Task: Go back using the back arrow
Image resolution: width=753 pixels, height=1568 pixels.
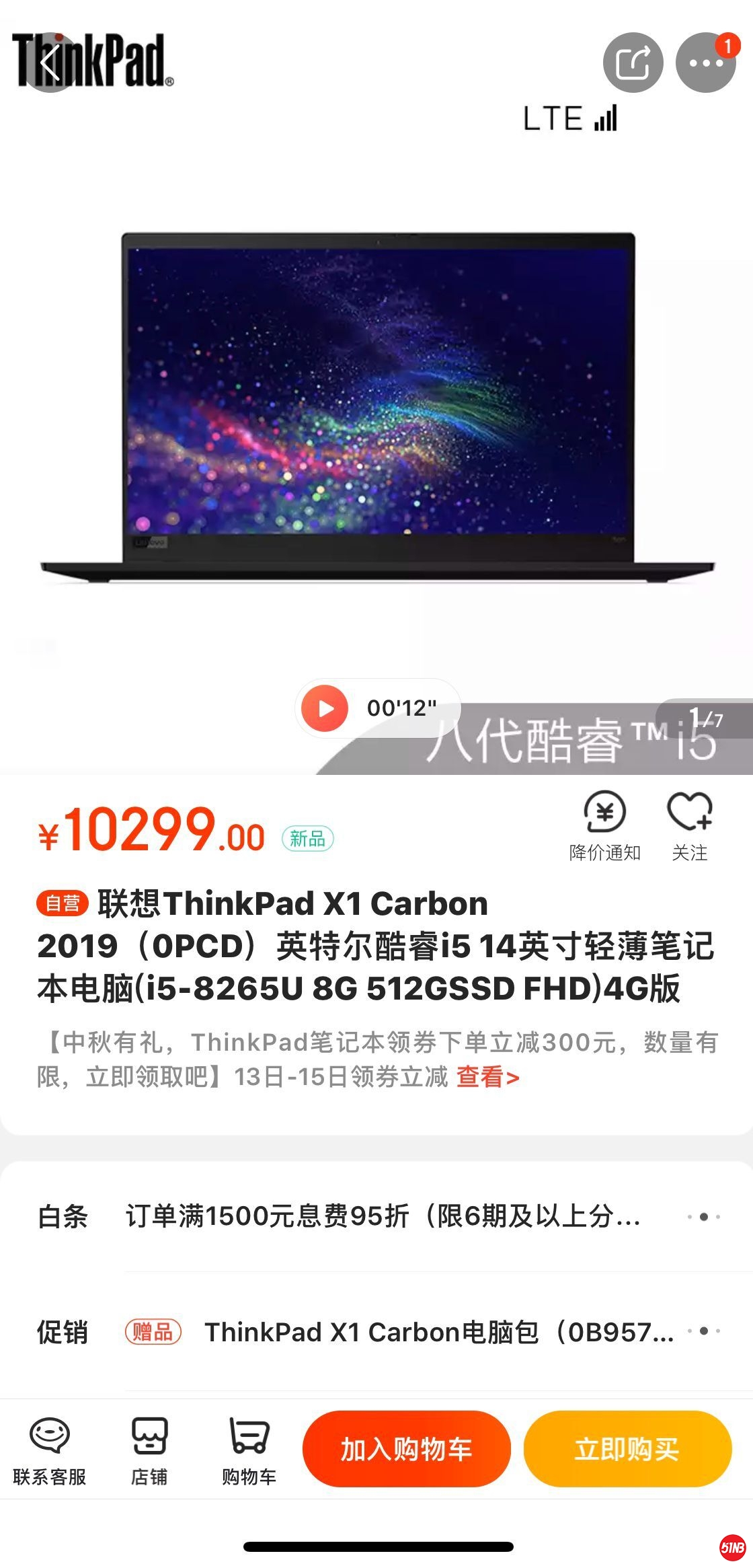Action: tap(50, 63)
